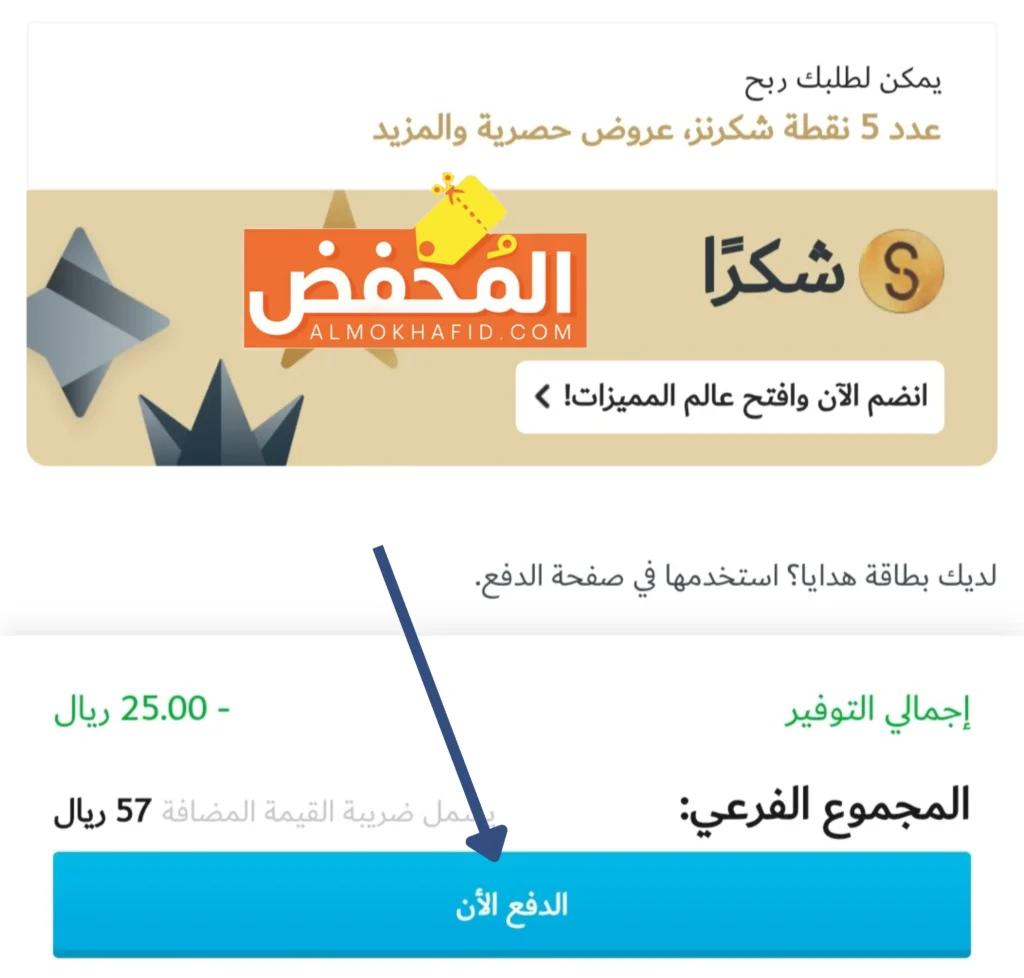Tap the الدفع الآن checkout button
This screenshot has width=1024, height=978.
click(x=511, y=904)
